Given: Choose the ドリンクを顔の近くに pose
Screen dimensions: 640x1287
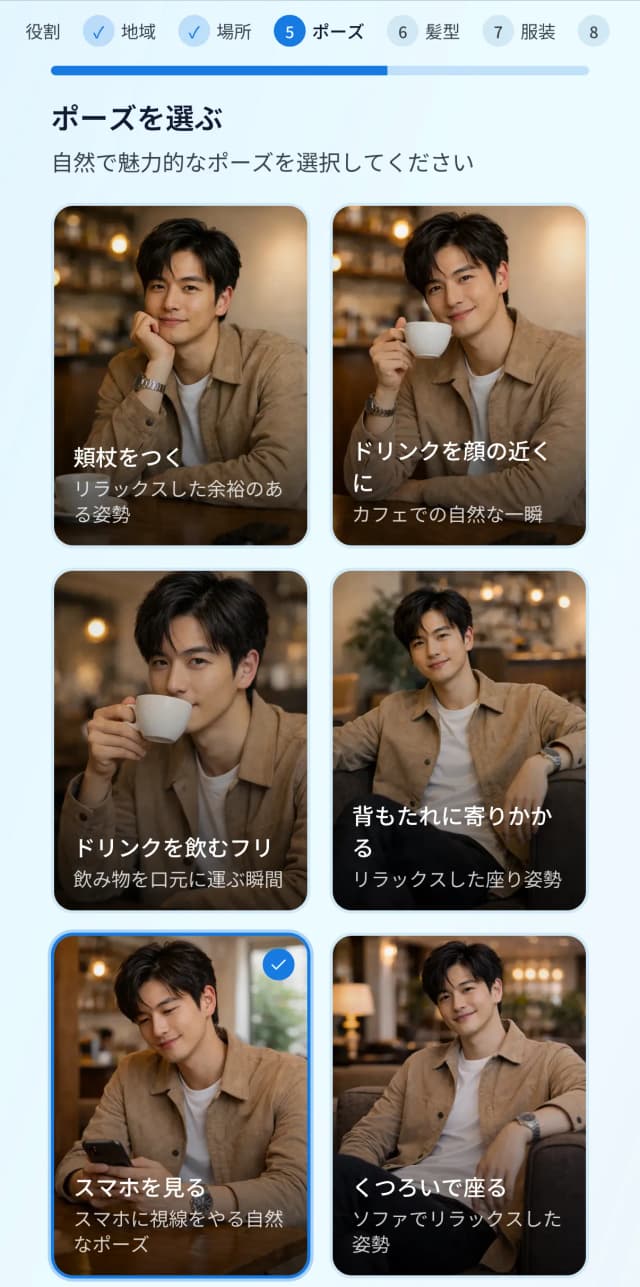Looking at the screenshot, I should (459, 375).
